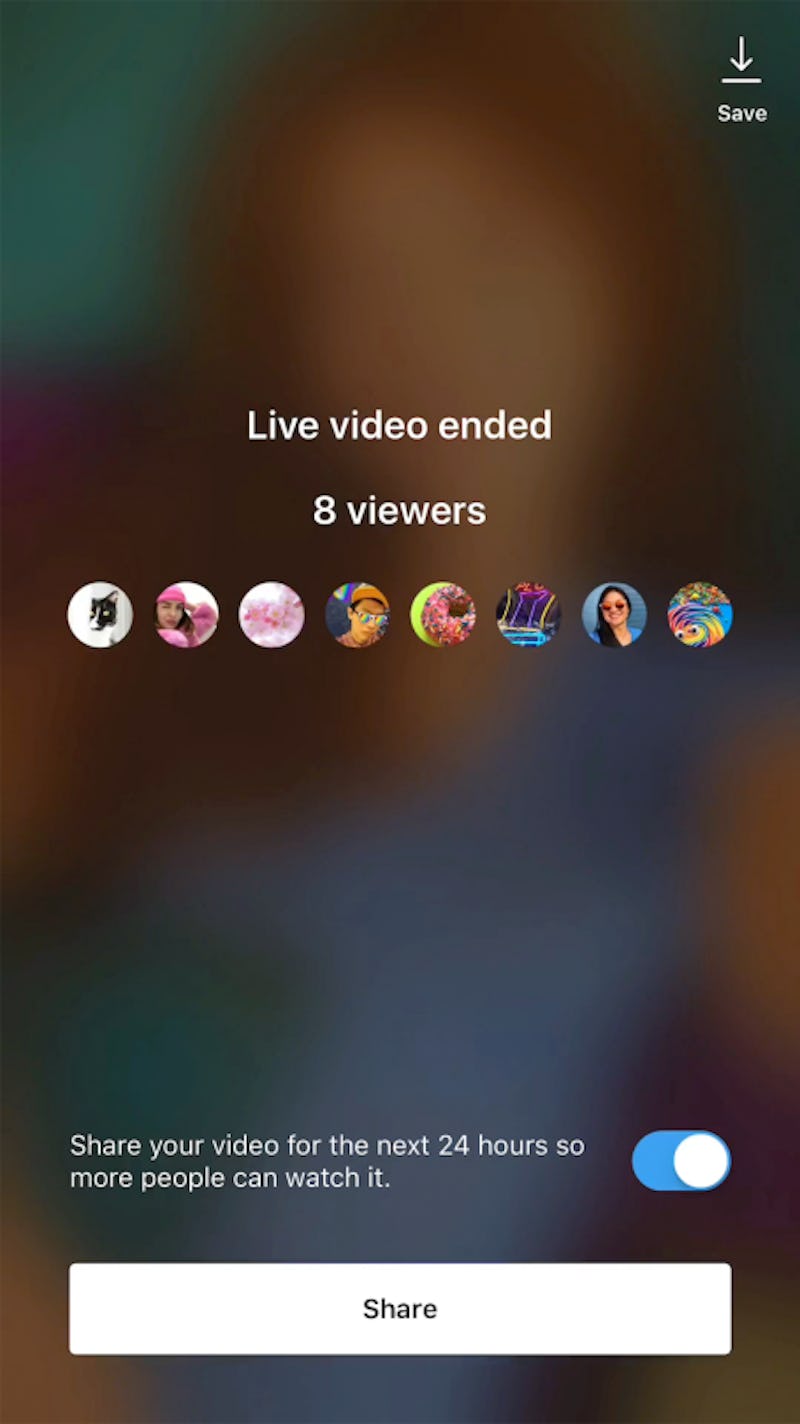Image resolution: width=800 pixels, height=1424 pixels.
Task: Select the pink-hat viewer's avatar
Action: [x=186, y=615]
